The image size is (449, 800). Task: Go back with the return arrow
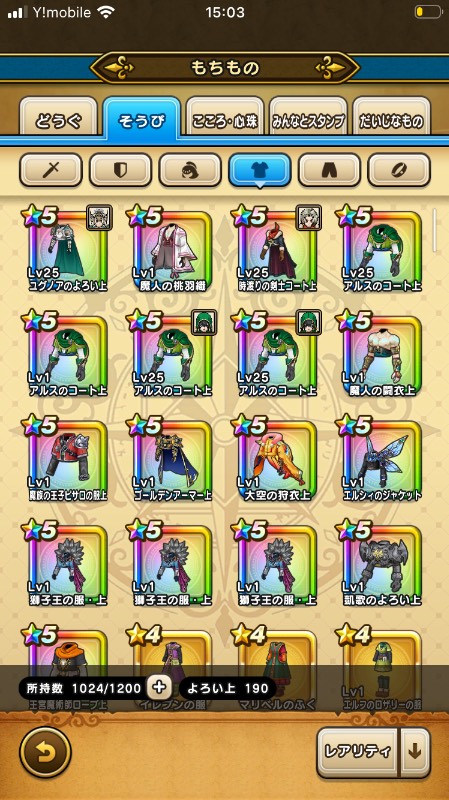(x=45, y=752)
